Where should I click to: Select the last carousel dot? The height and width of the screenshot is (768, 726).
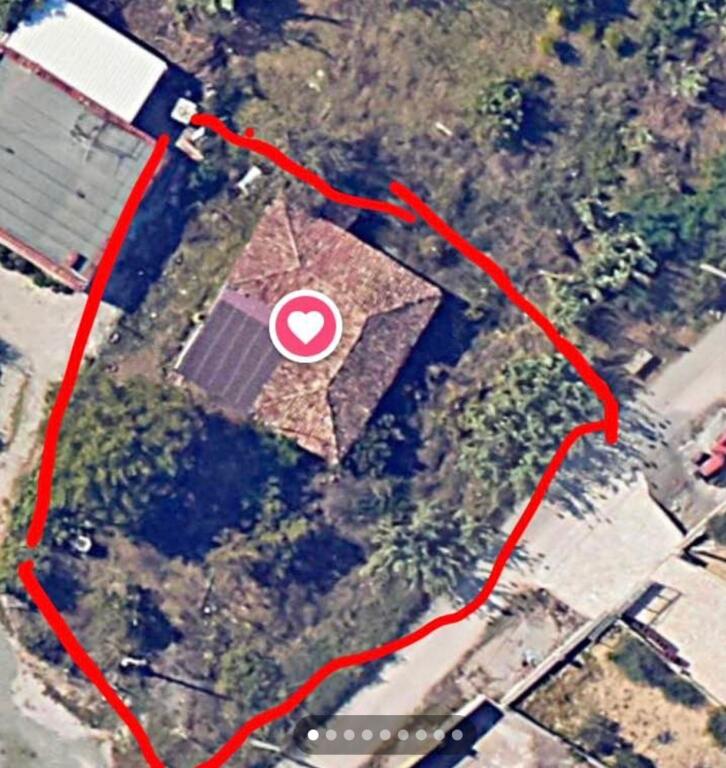[x=456, y=734]
